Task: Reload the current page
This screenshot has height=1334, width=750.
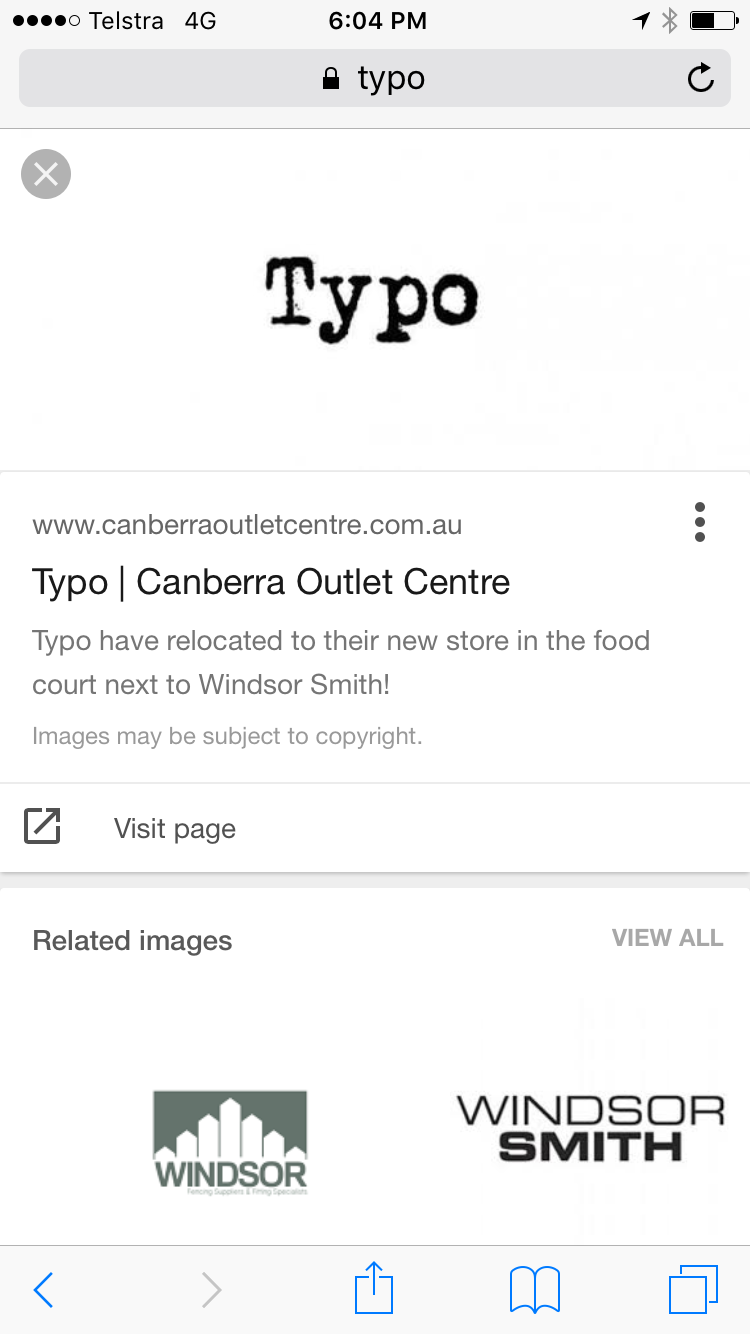Action: pyautogui.click(x=701, y=78)
